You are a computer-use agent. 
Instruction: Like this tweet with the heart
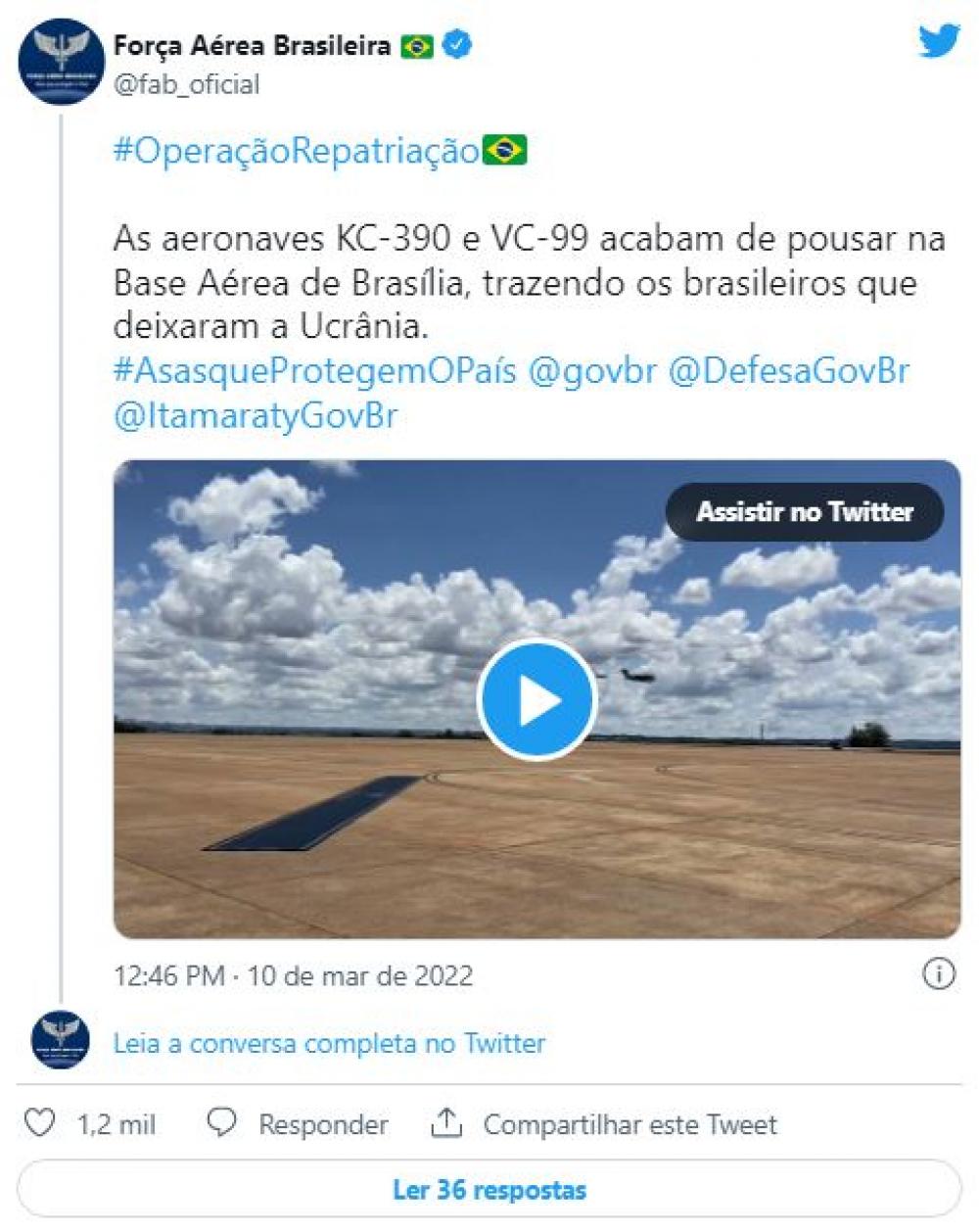pos(40,1123)
